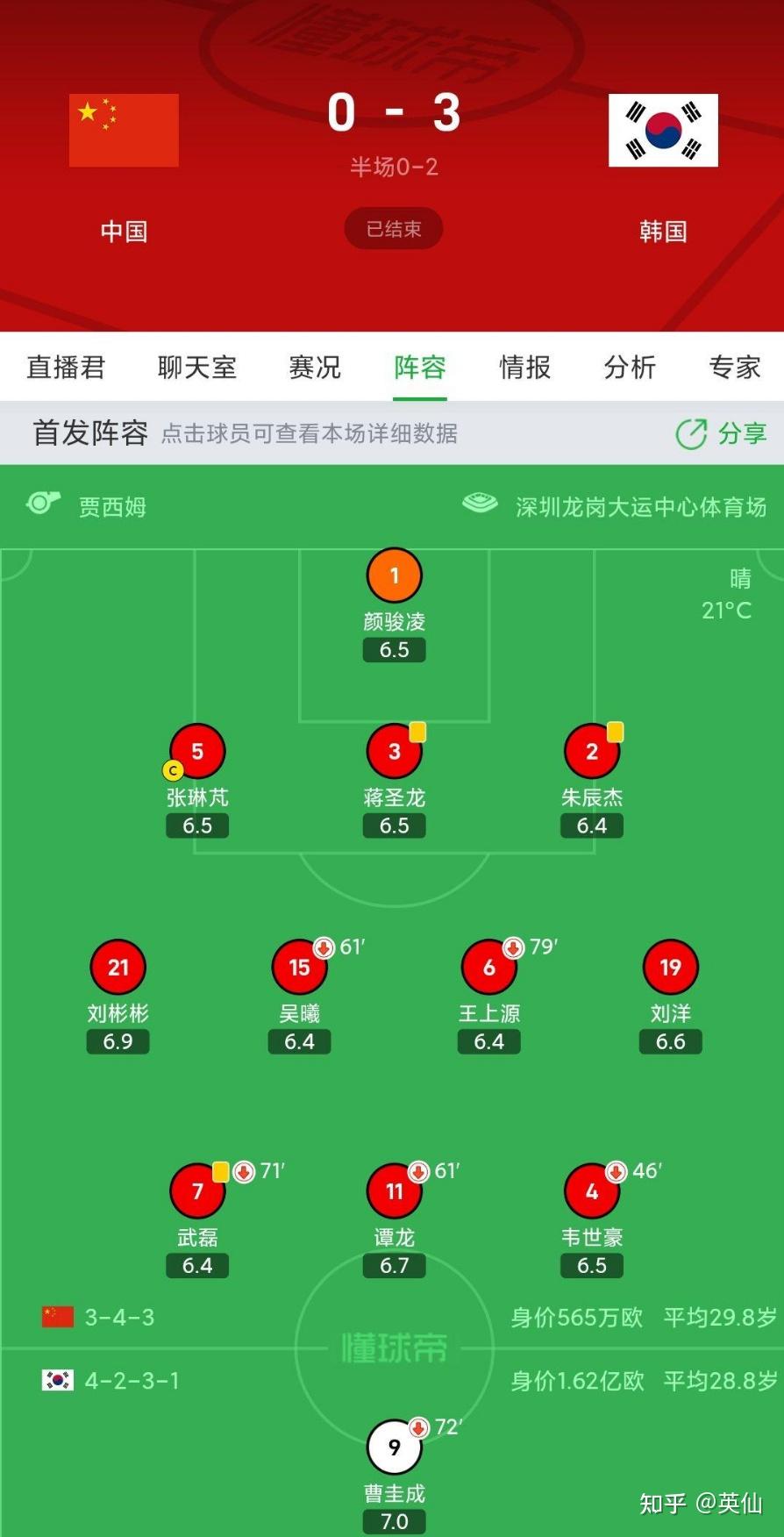Open 吴曦's player details

pos(299,968)
